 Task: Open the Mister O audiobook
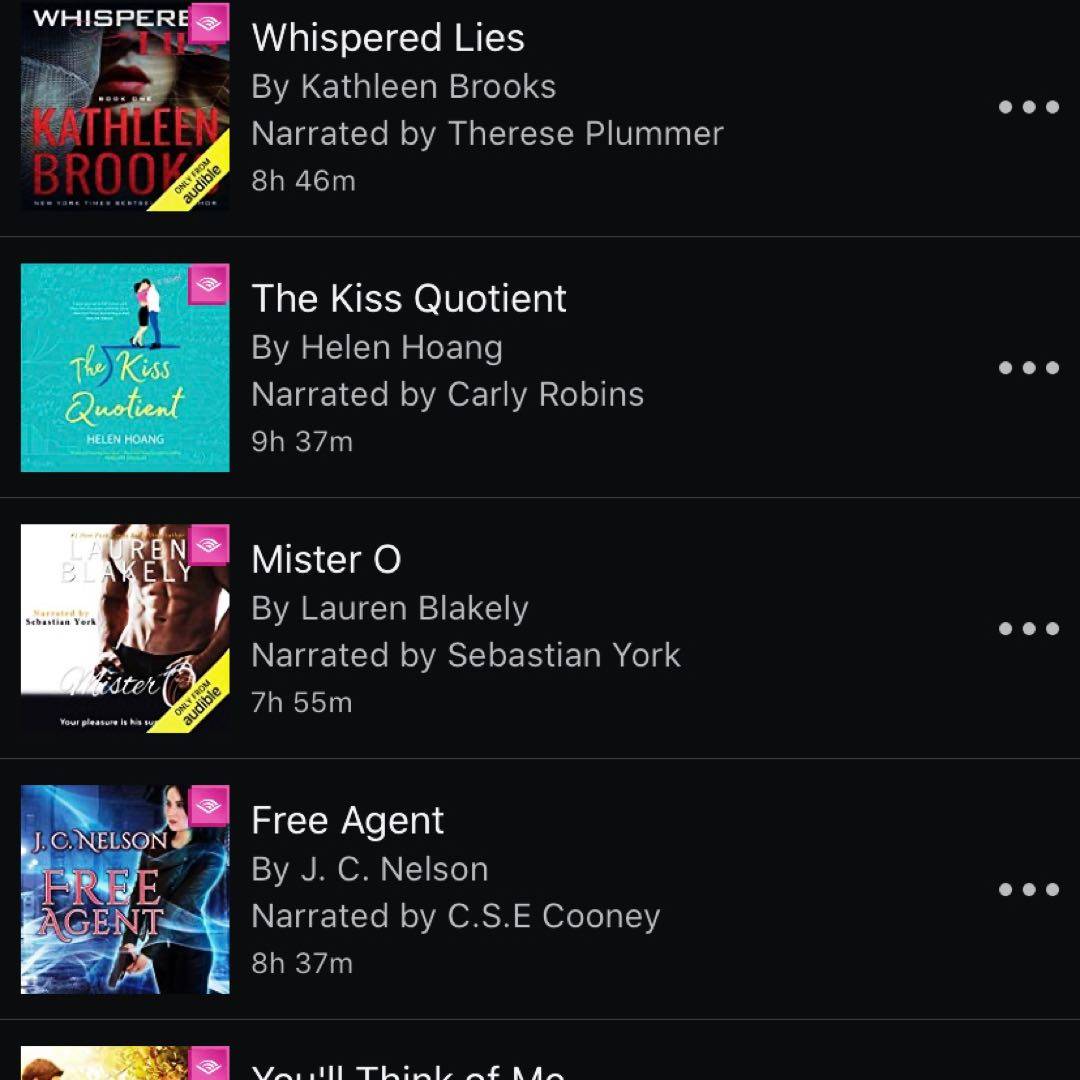coord(326,560)
